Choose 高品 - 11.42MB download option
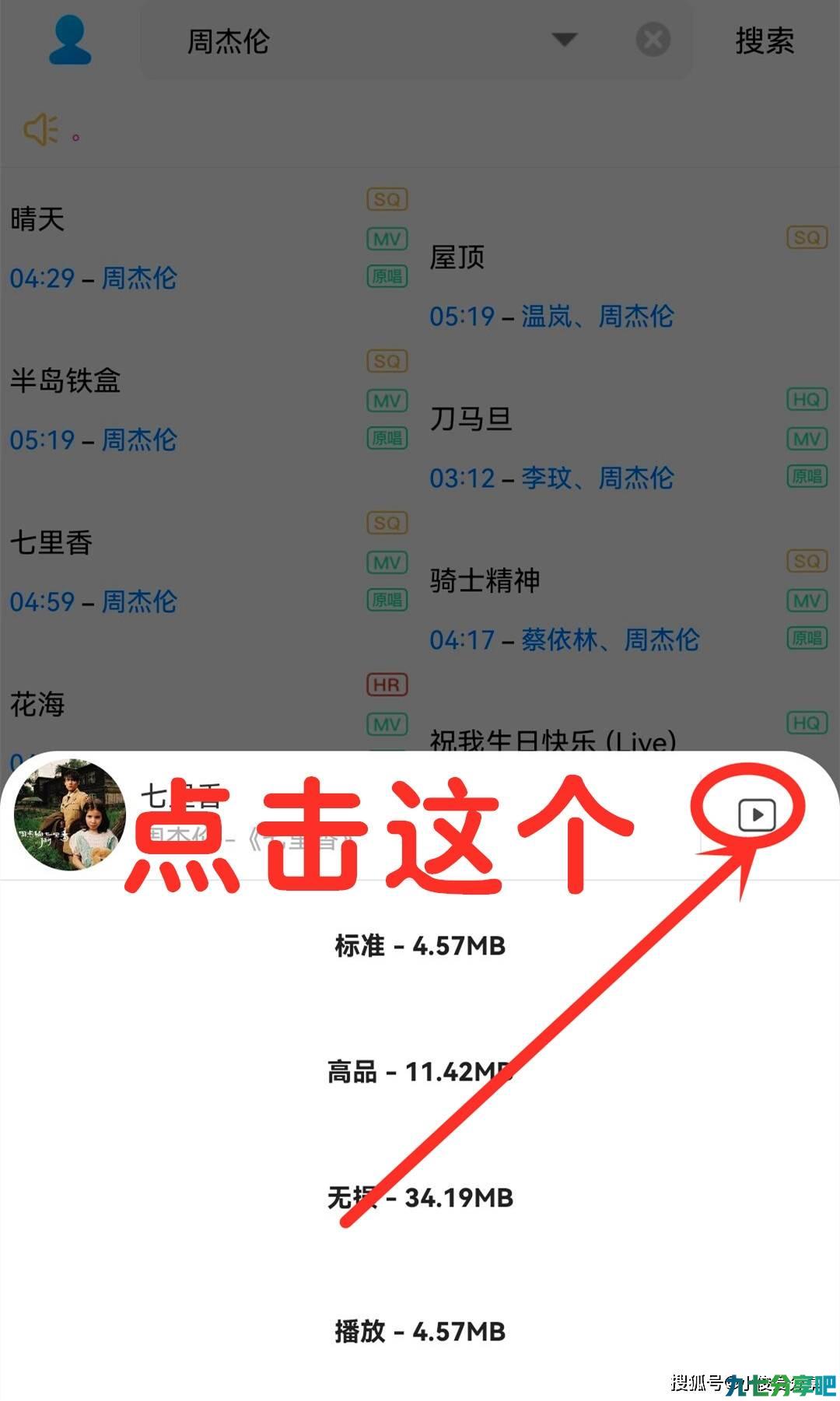 [x=420, y=1072]
